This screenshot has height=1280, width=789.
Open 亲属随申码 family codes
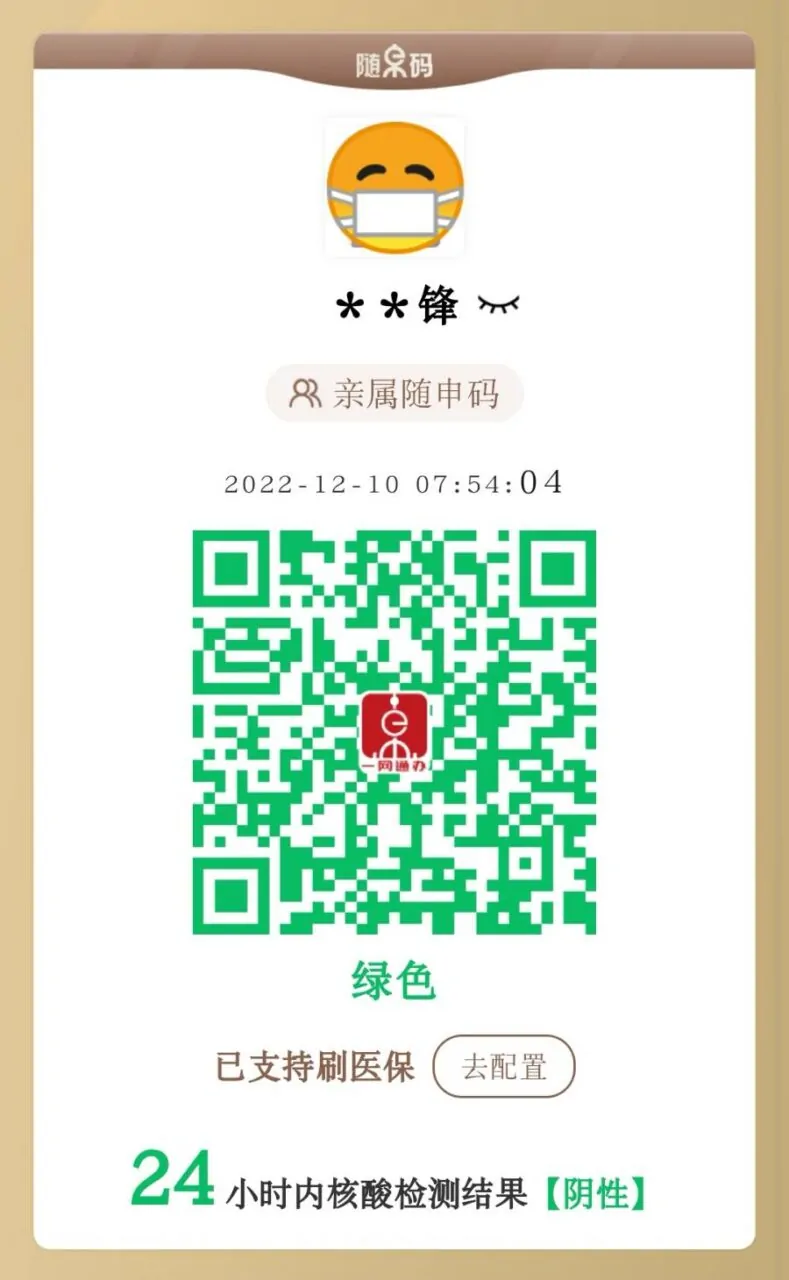click(394, 393)
